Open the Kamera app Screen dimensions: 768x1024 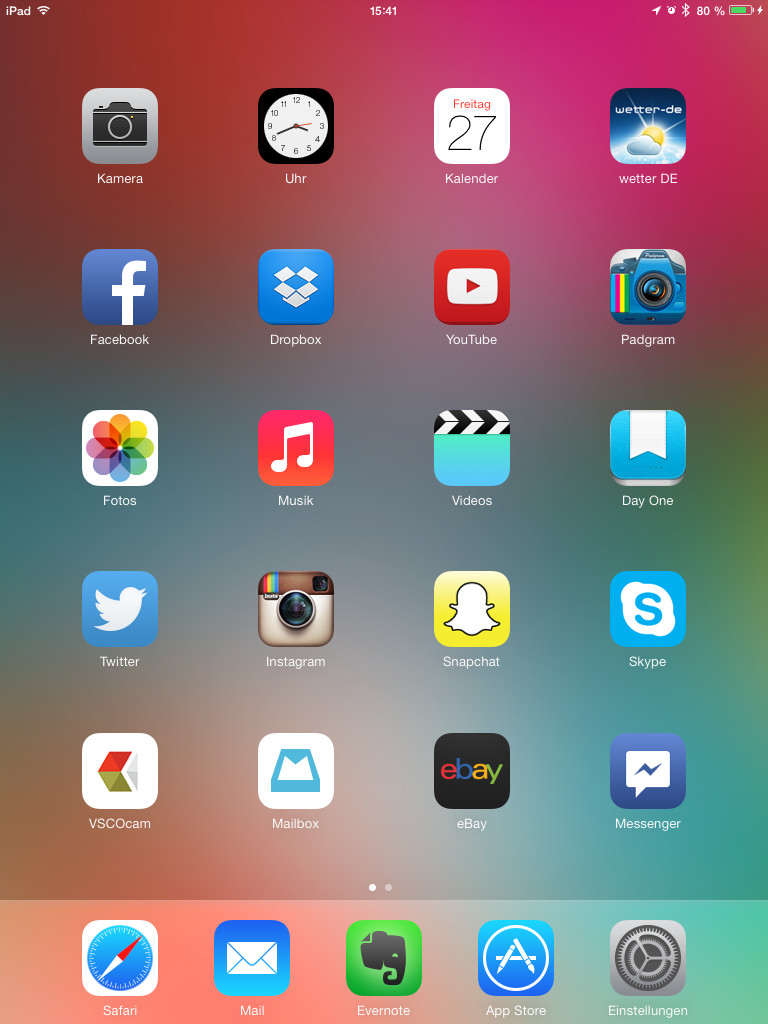coord(120,126)
